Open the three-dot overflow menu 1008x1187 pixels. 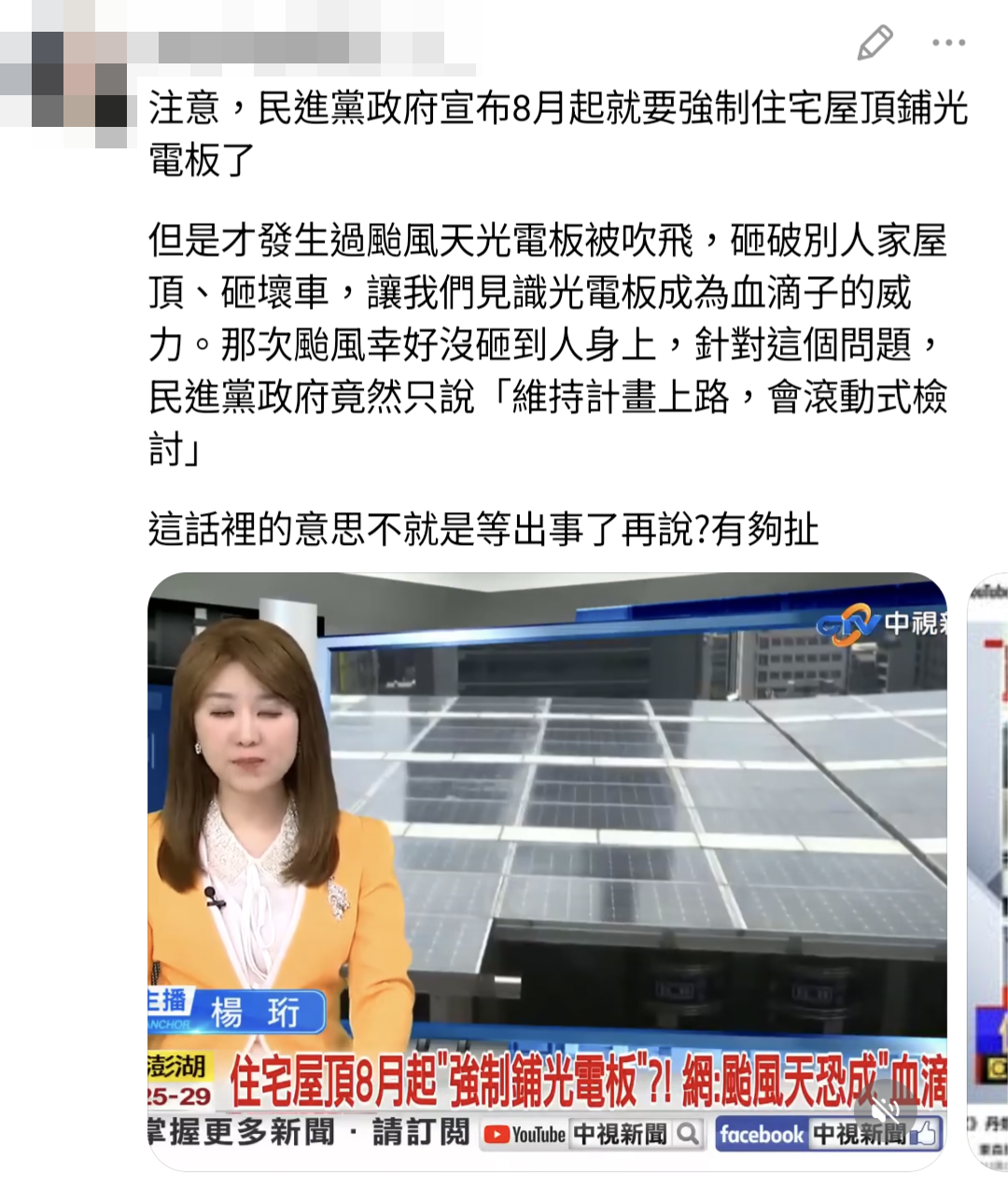click(948, 43)
